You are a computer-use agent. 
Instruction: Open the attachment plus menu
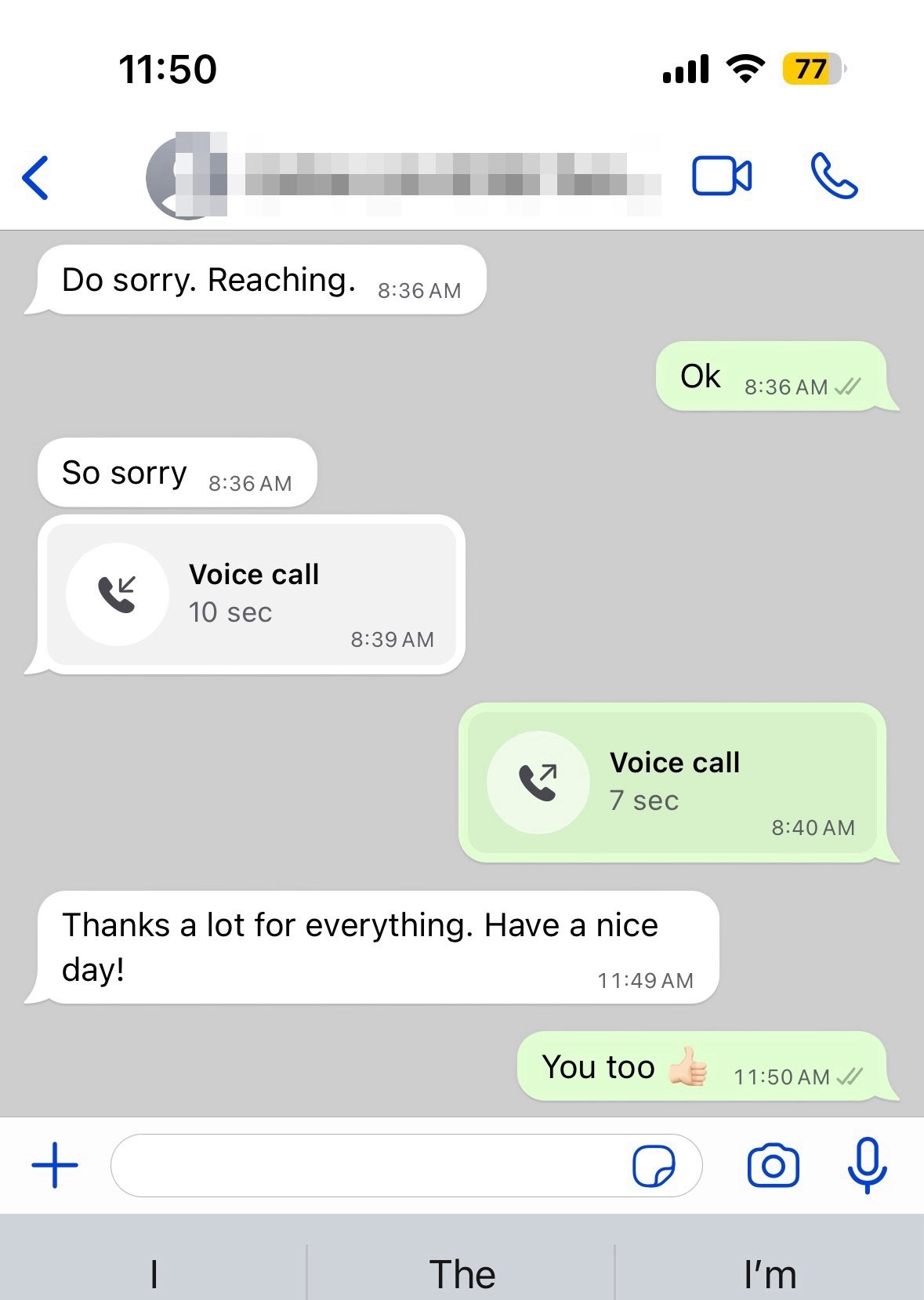55,1165
